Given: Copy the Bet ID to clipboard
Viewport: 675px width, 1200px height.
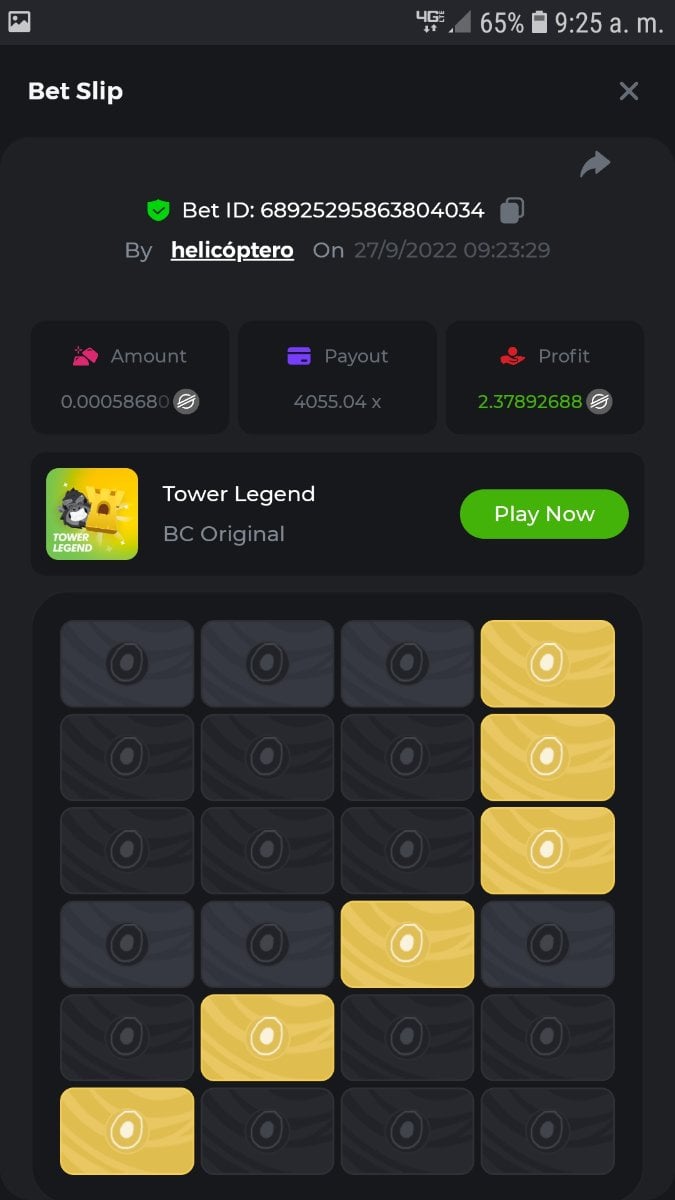Looking at the screenshot, I should [x=511, y=210].
